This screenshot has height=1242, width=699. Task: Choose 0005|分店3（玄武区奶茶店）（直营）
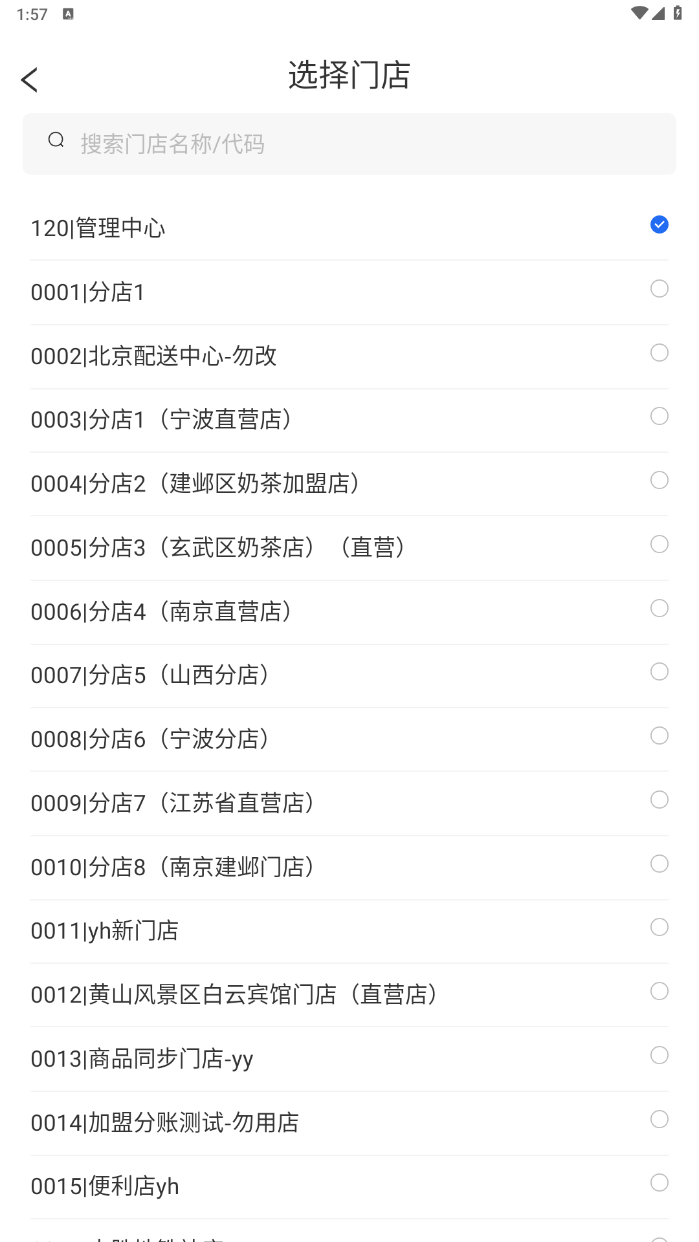(349, 548)
